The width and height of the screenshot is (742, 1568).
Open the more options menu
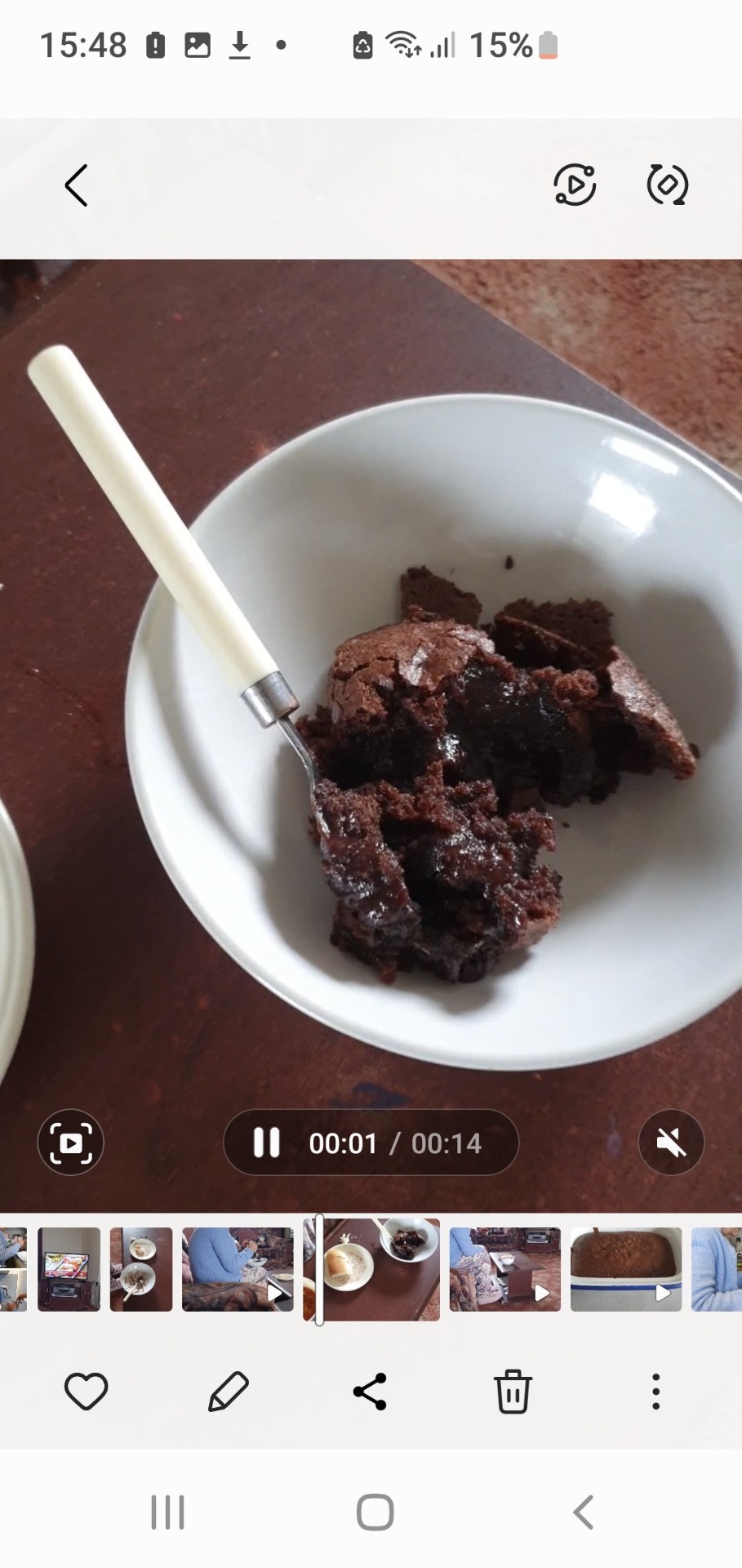pyautogui.click(x=655, y=1392)
